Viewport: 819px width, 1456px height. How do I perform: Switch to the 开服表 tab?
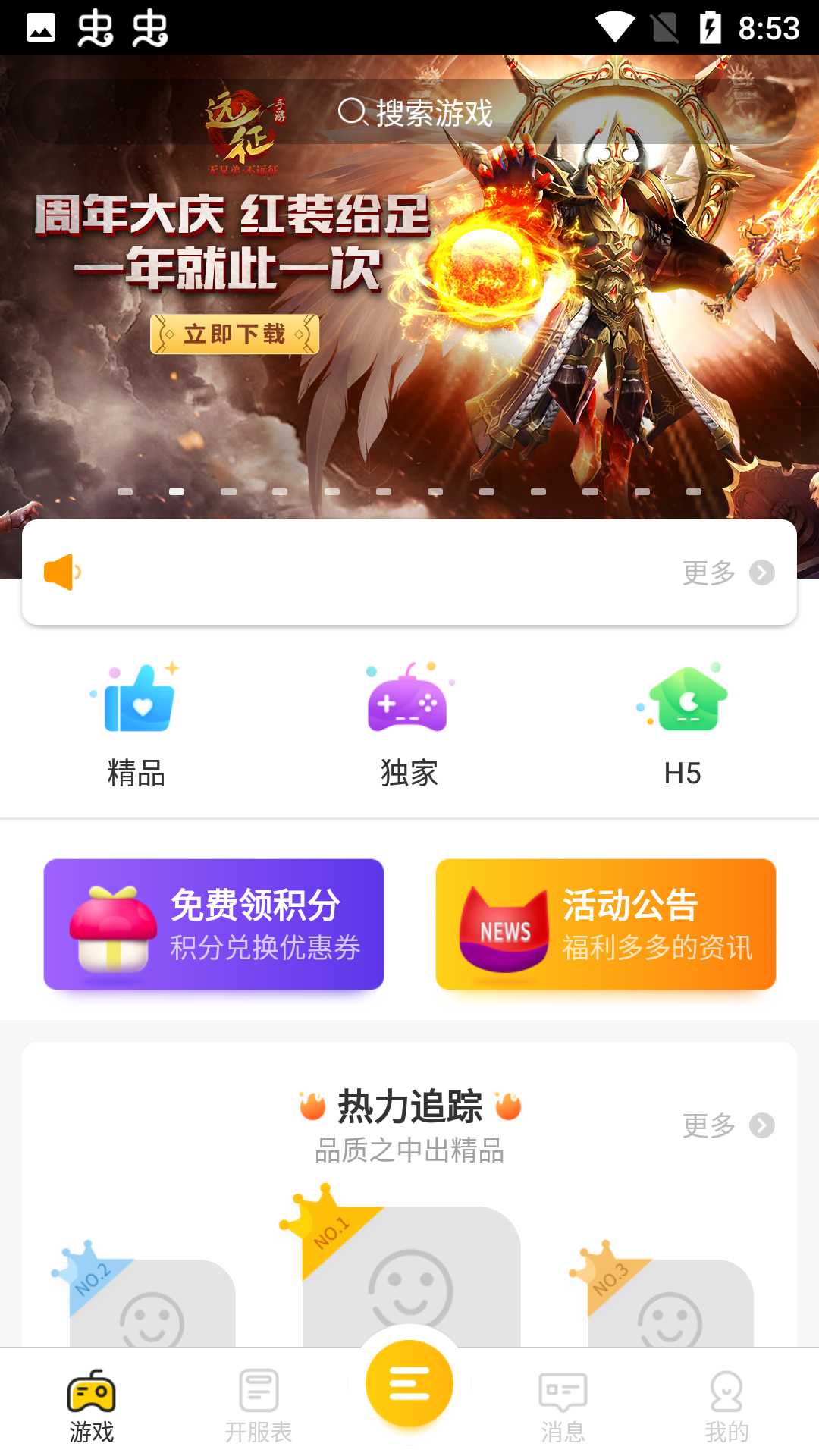(259, 1405)
